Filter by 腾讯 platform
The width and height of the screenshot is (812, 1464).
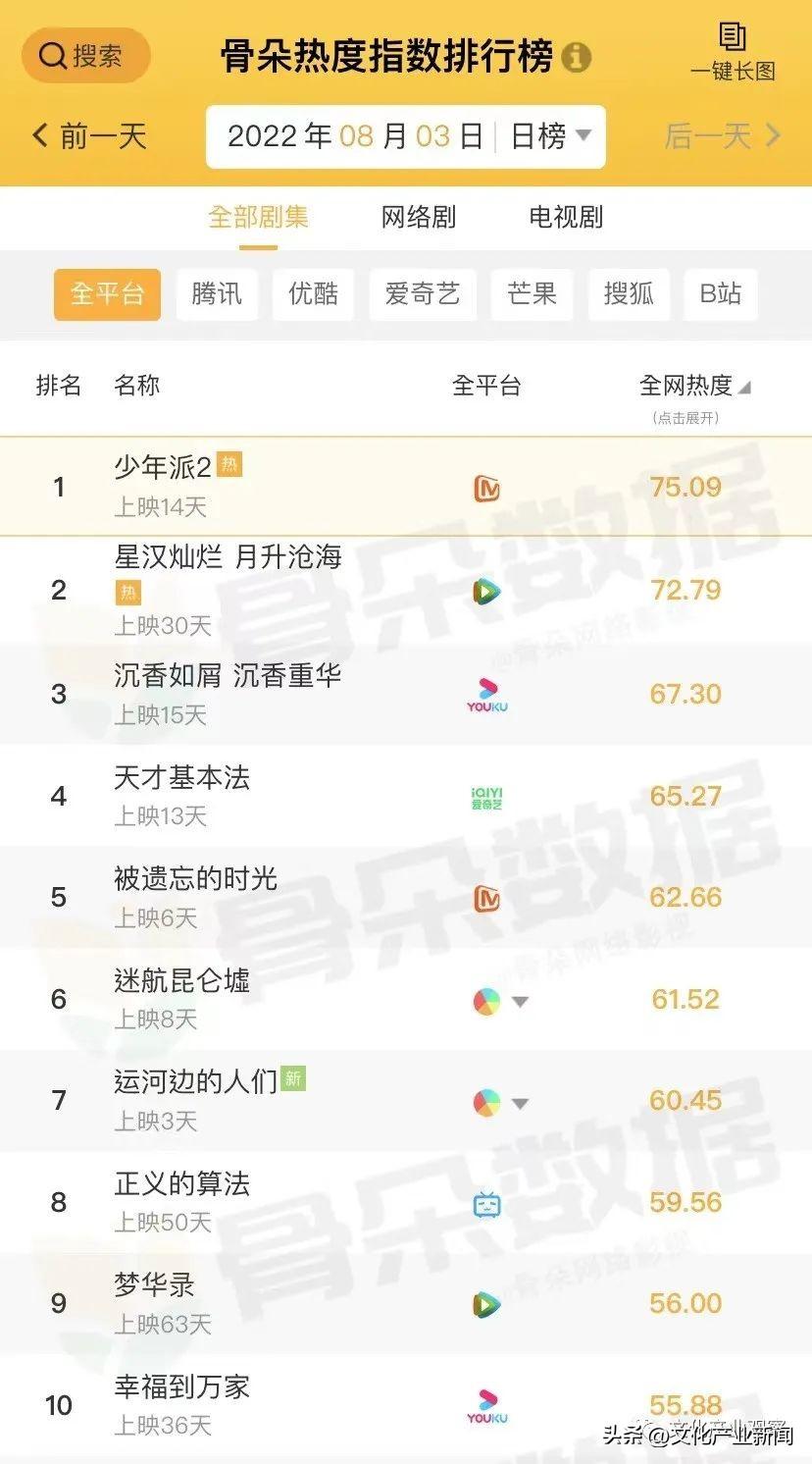click(217, 293)
